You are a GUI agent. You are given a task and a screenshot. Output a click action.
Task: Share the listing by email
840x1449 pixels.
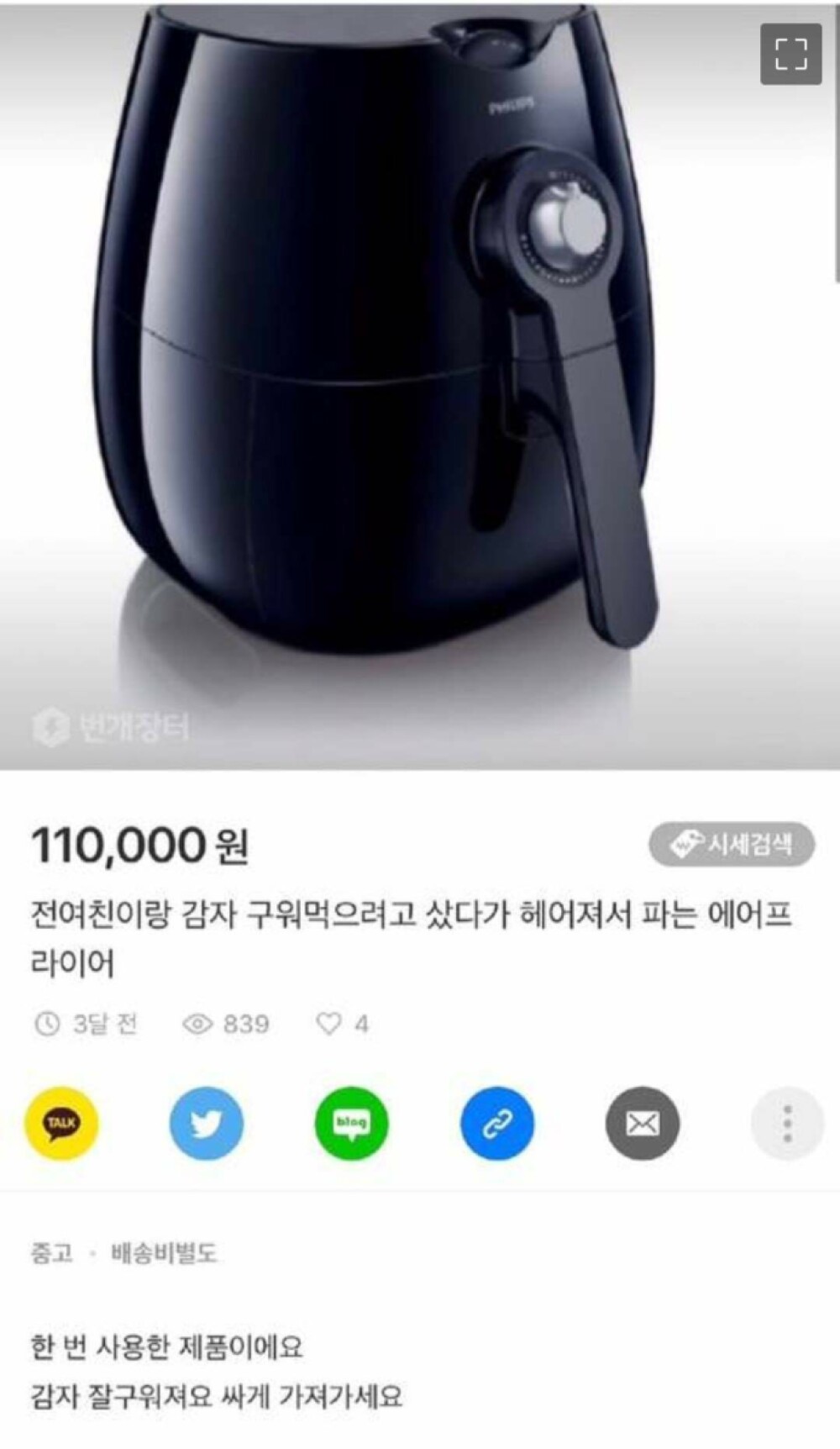click(x=643, y=1123)
